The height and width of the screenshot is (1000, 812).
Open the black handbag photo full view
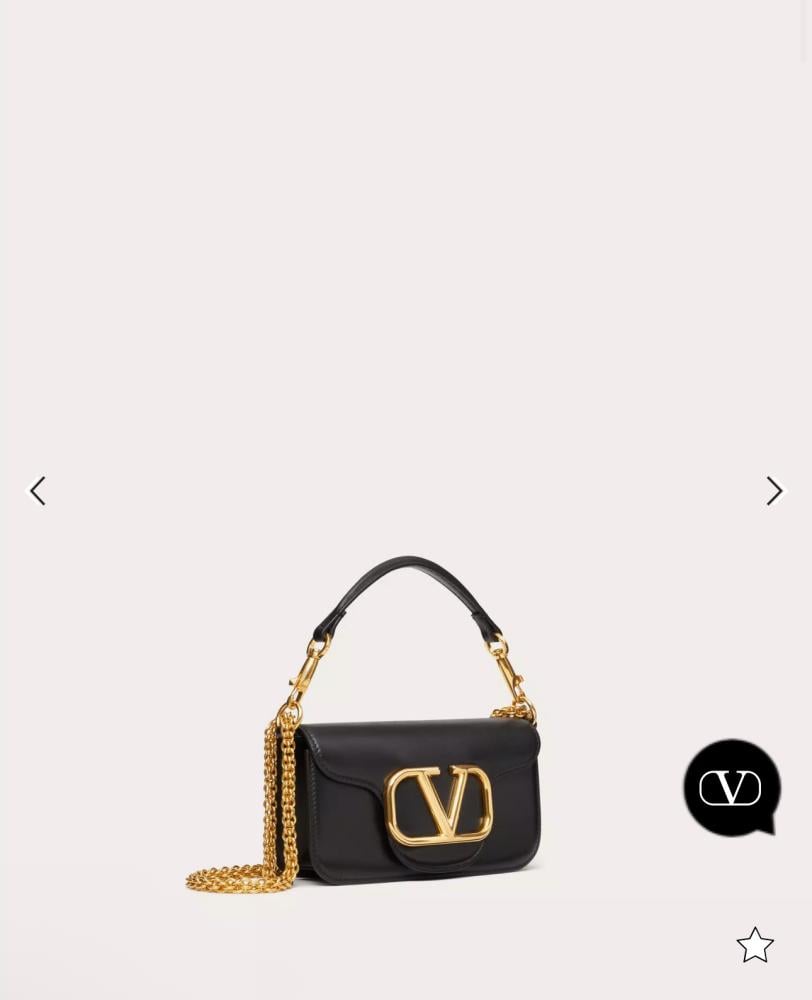[410, 740]
